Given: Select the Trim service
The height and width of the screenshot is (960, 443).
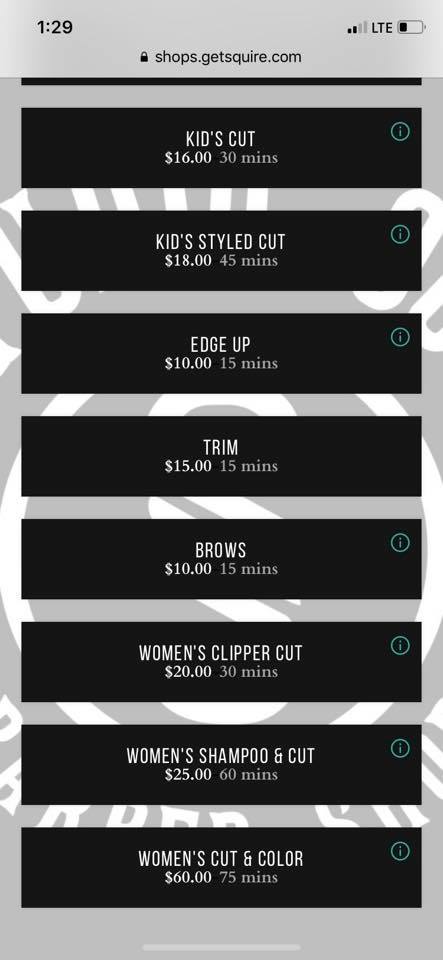Looking at the screenshot, I should 222,456.
